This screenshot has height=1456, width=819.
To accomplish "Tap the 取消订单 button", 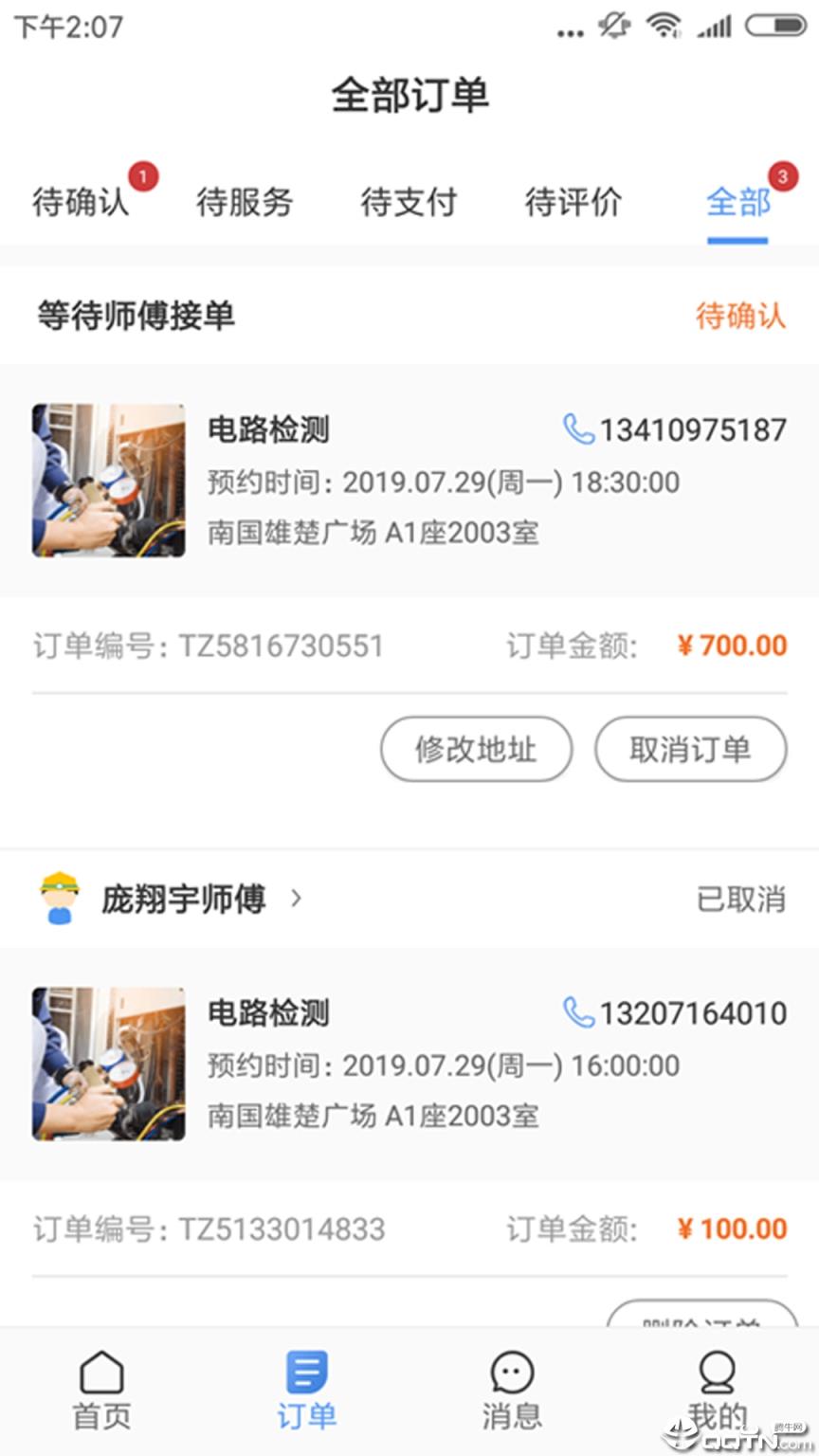I will tap(689, 749).
